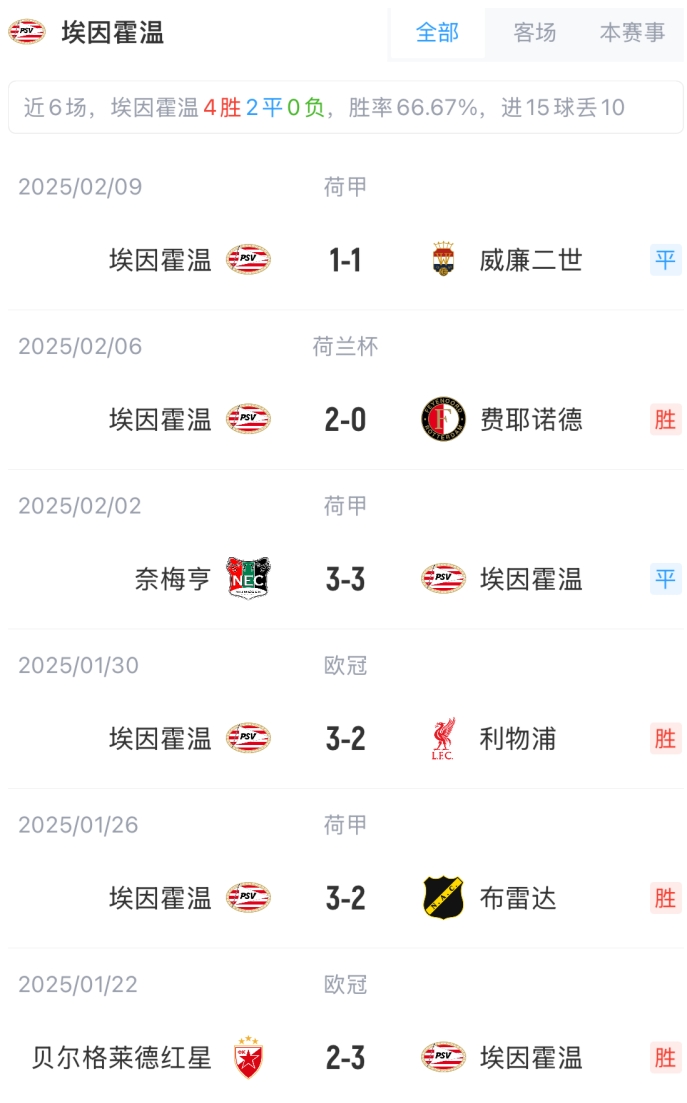This screenshot has width=687, height=1103.
Task: Switch to the 客场 tab
Action: pyautogui.click(x=534, y=33)
